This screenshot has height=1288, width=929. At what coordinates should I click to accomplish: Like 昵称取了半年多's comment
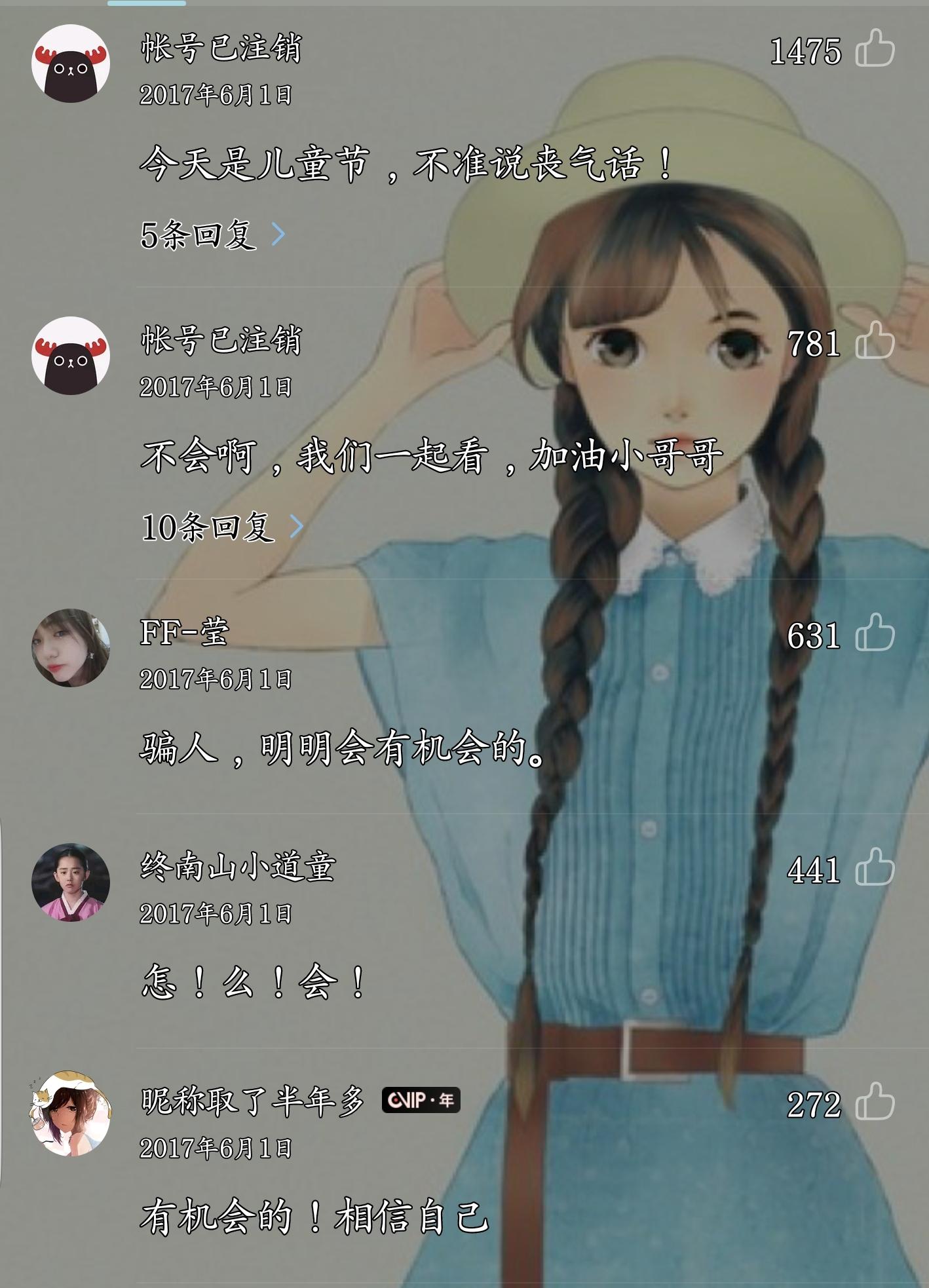(x=875, y=1102)
